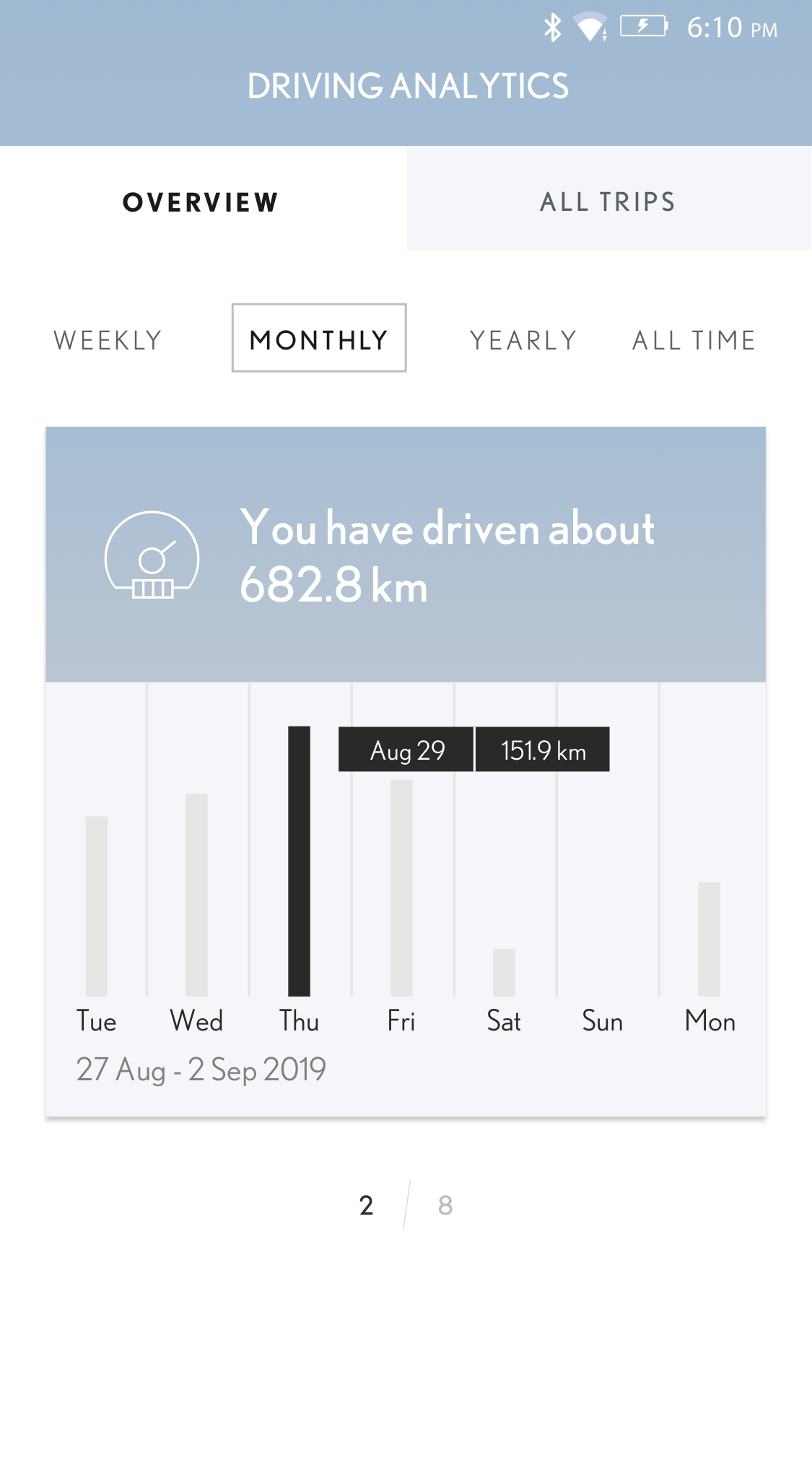The image size is (812, 1458).
Task: Show Monday's distance bar details
Action: (x=709, y=939)
